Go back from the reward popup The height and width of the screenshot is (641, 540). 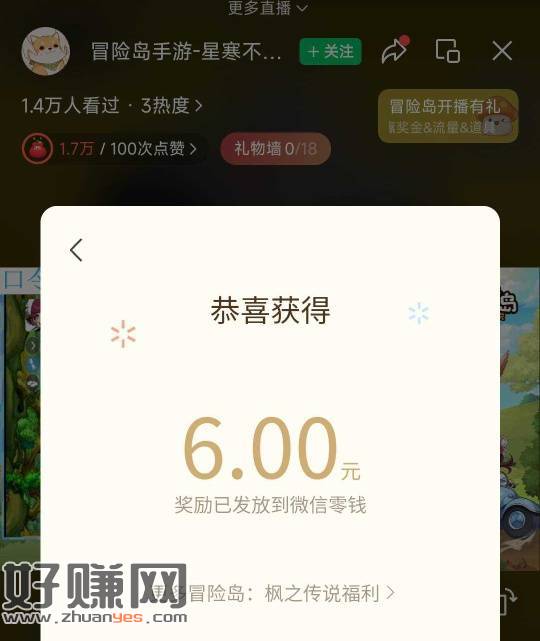click(x=76, y=250)
